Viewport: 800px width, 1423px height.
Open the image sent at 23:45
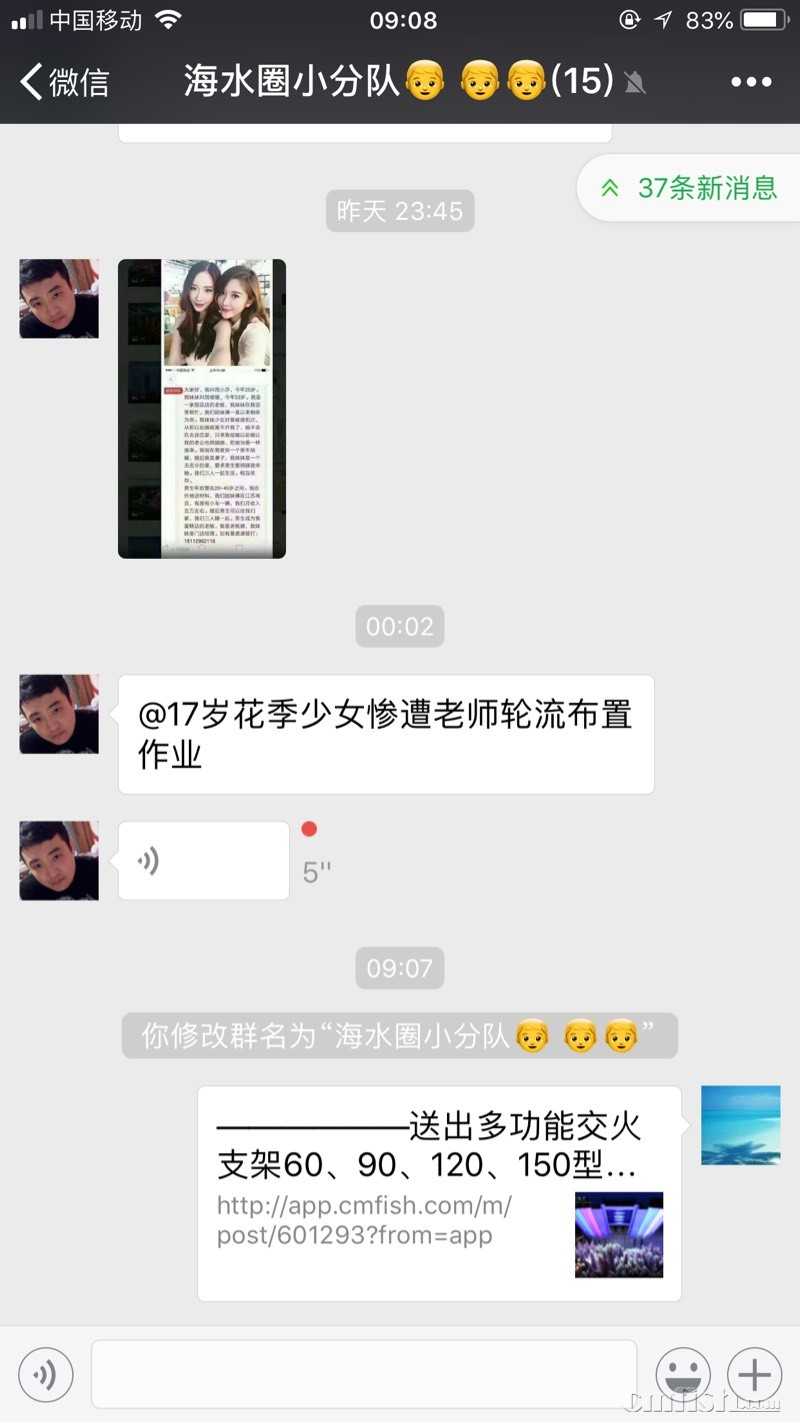click(x=202, y=408)
